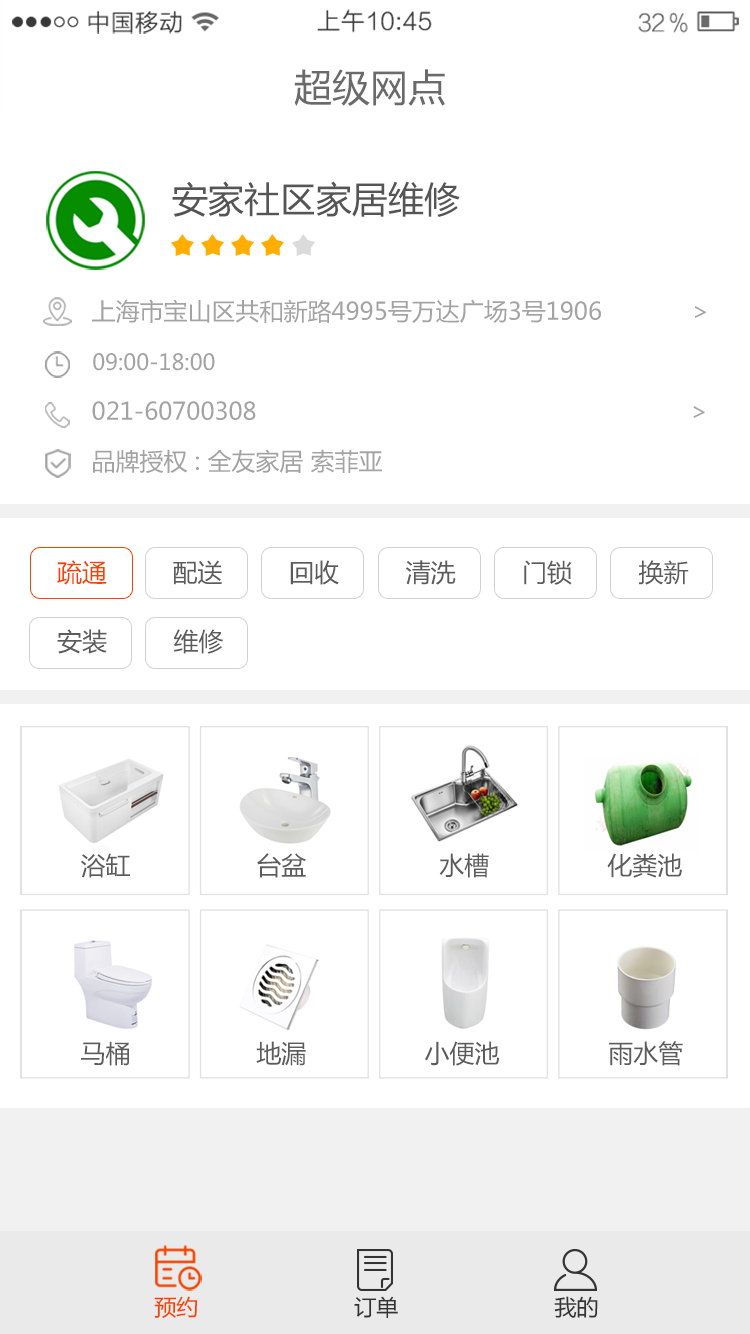Choose the 换新 service chip
The width and height of the screenshot is (750, 1334).
662,573
